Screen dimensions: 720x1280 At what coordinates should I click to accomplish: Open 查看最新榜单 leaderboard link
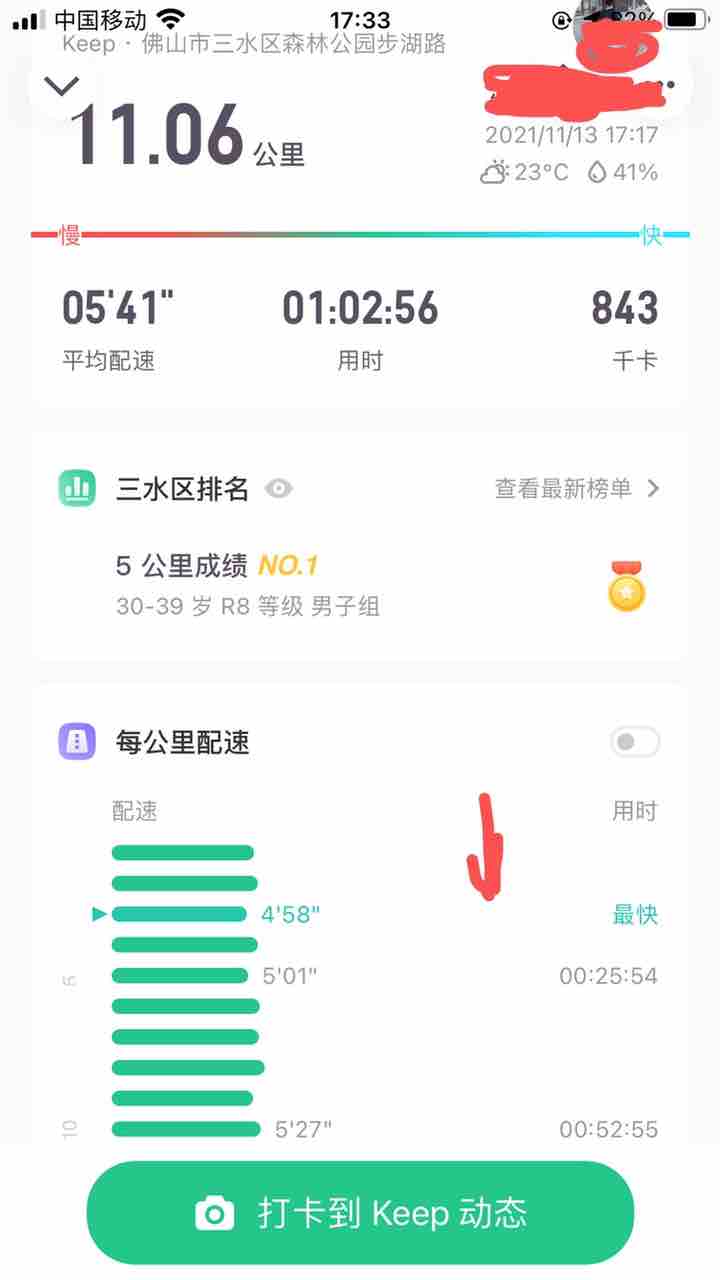[x=577, y=488]
